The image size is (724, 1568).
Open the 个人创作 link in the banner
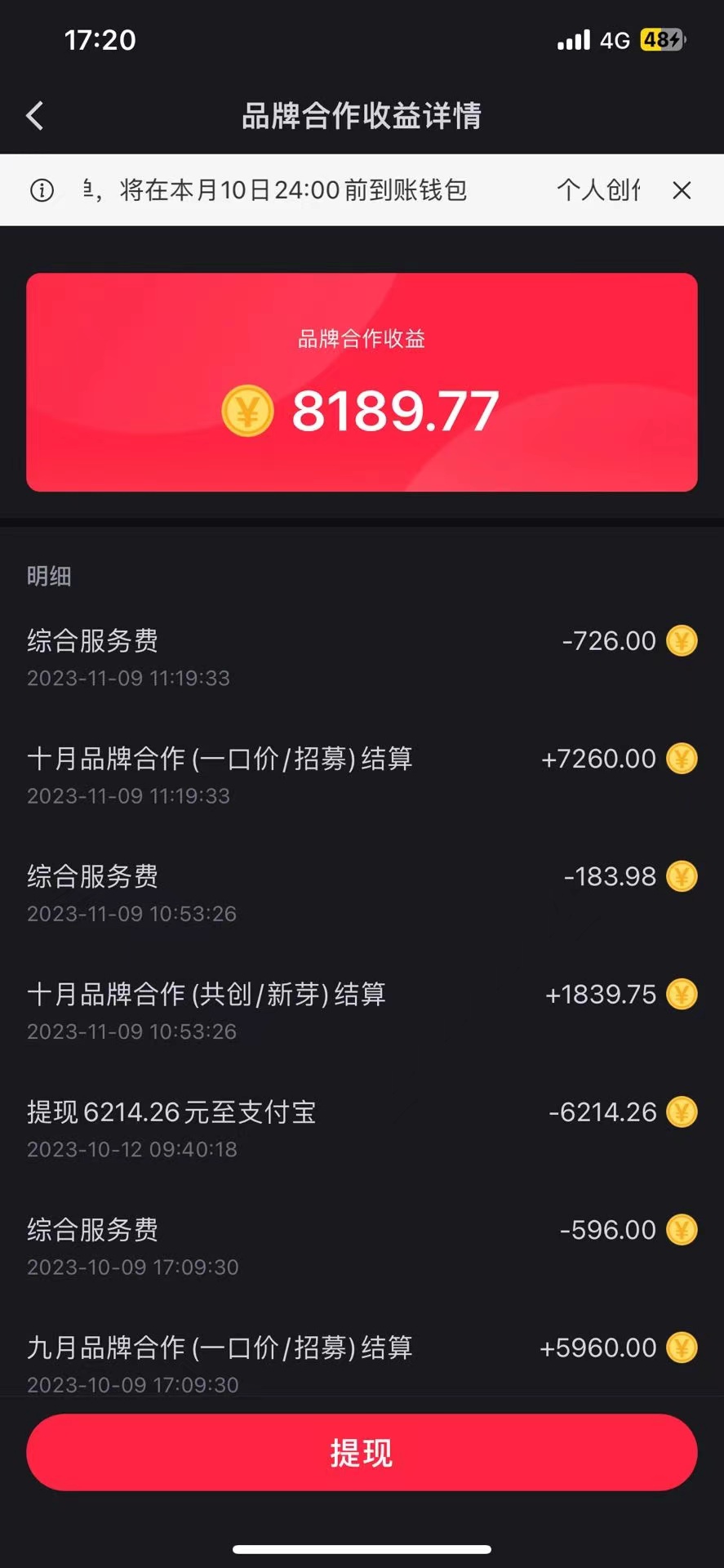(598, 189)
